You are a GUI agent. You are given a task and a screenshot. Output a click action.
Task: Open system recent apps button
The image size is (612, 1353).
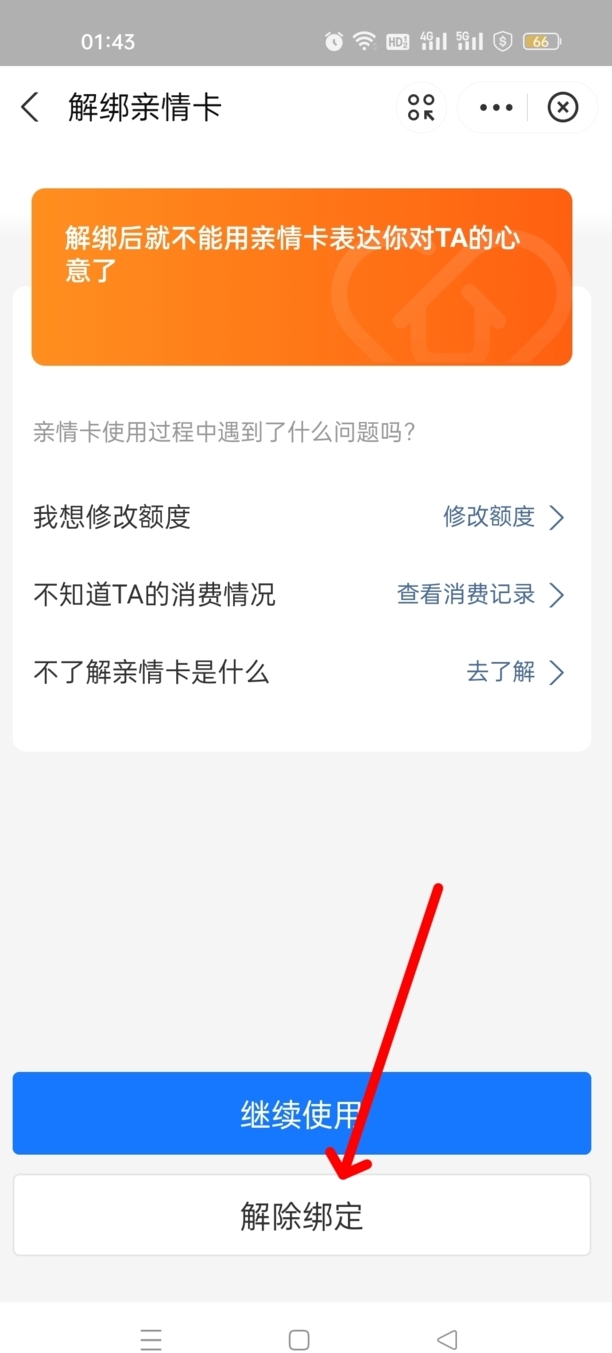point(151,1339)
